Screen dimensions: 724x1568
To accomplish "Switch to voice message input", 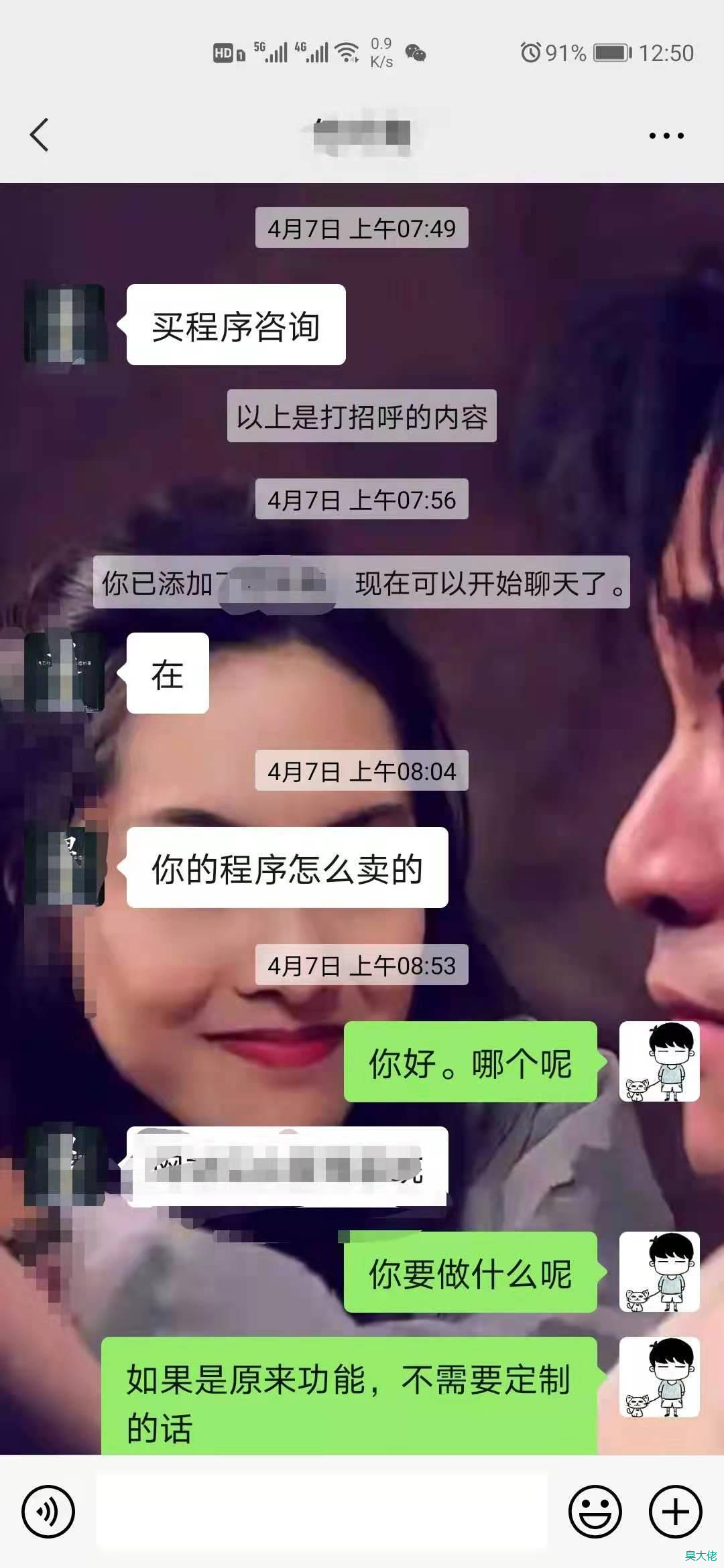I will 48,1511.
